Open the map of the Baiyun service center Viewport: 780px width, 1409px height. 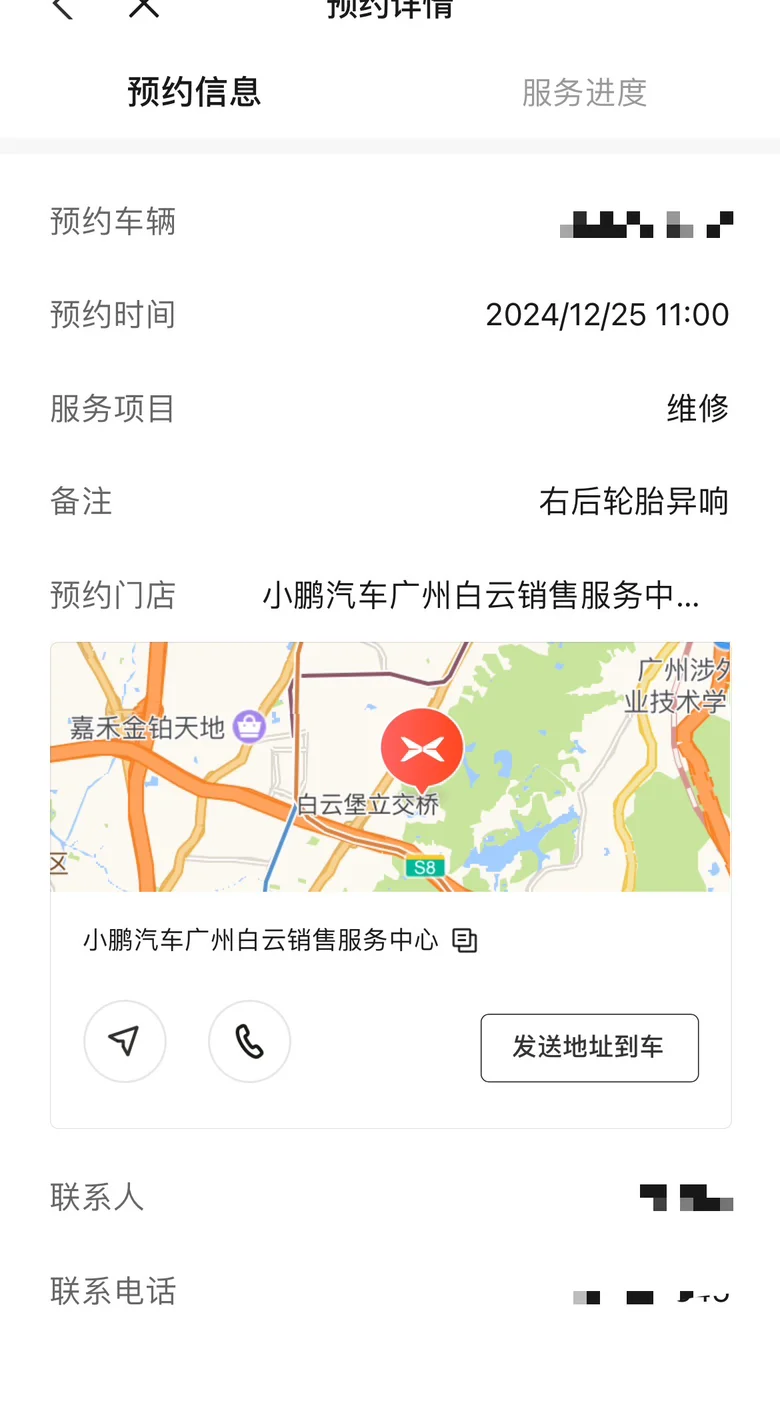click(x=390, y=767)
